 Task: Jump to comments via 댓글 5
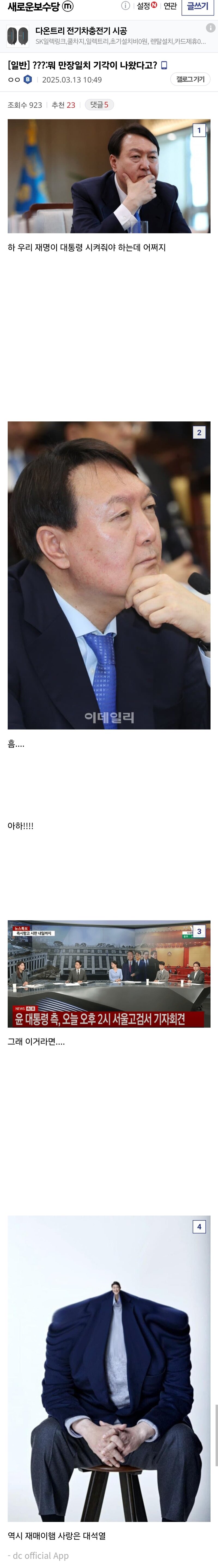(99, 105)
